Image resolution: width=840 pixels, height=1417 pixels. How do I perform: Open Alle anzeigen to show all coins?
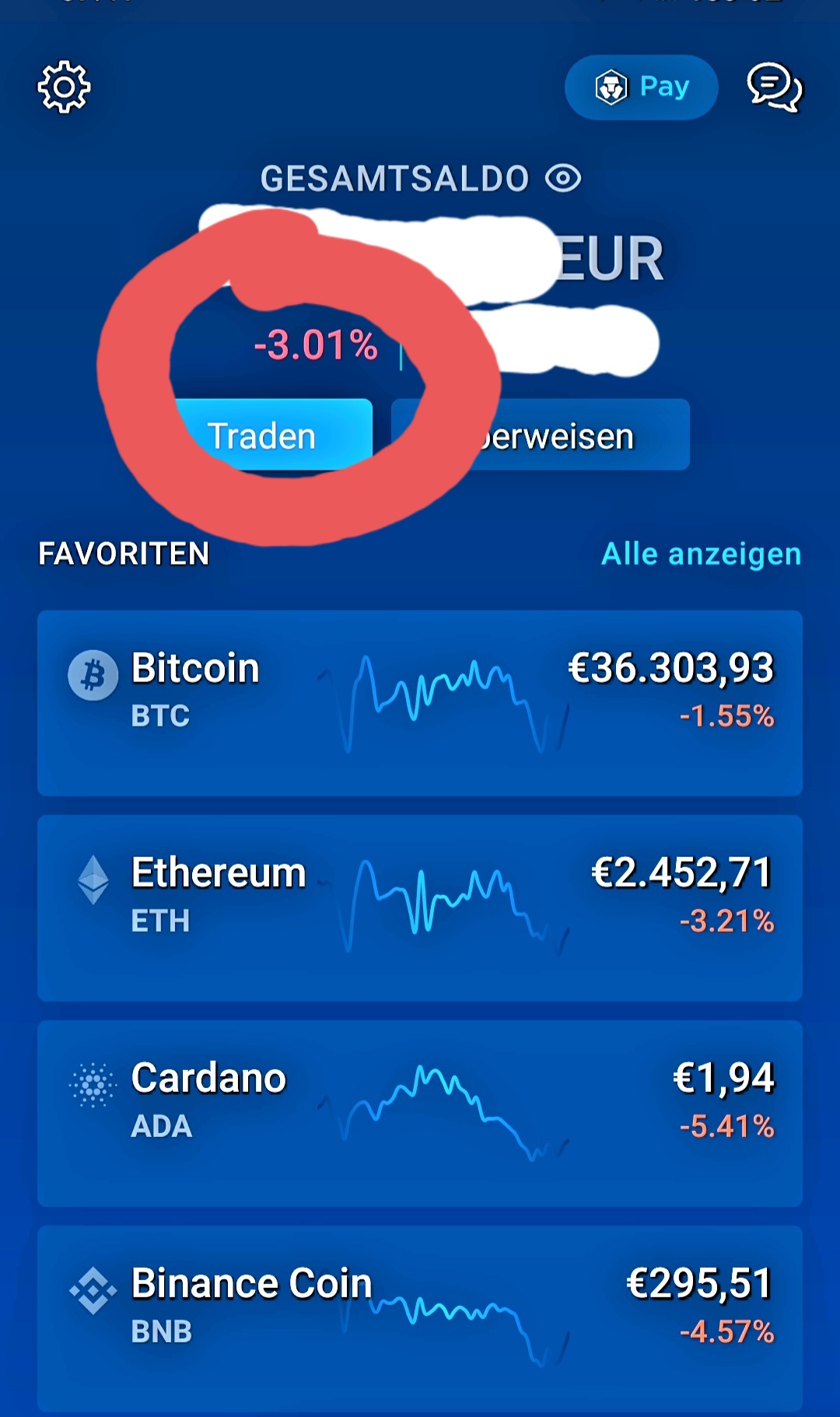click(x=700, y=554)
